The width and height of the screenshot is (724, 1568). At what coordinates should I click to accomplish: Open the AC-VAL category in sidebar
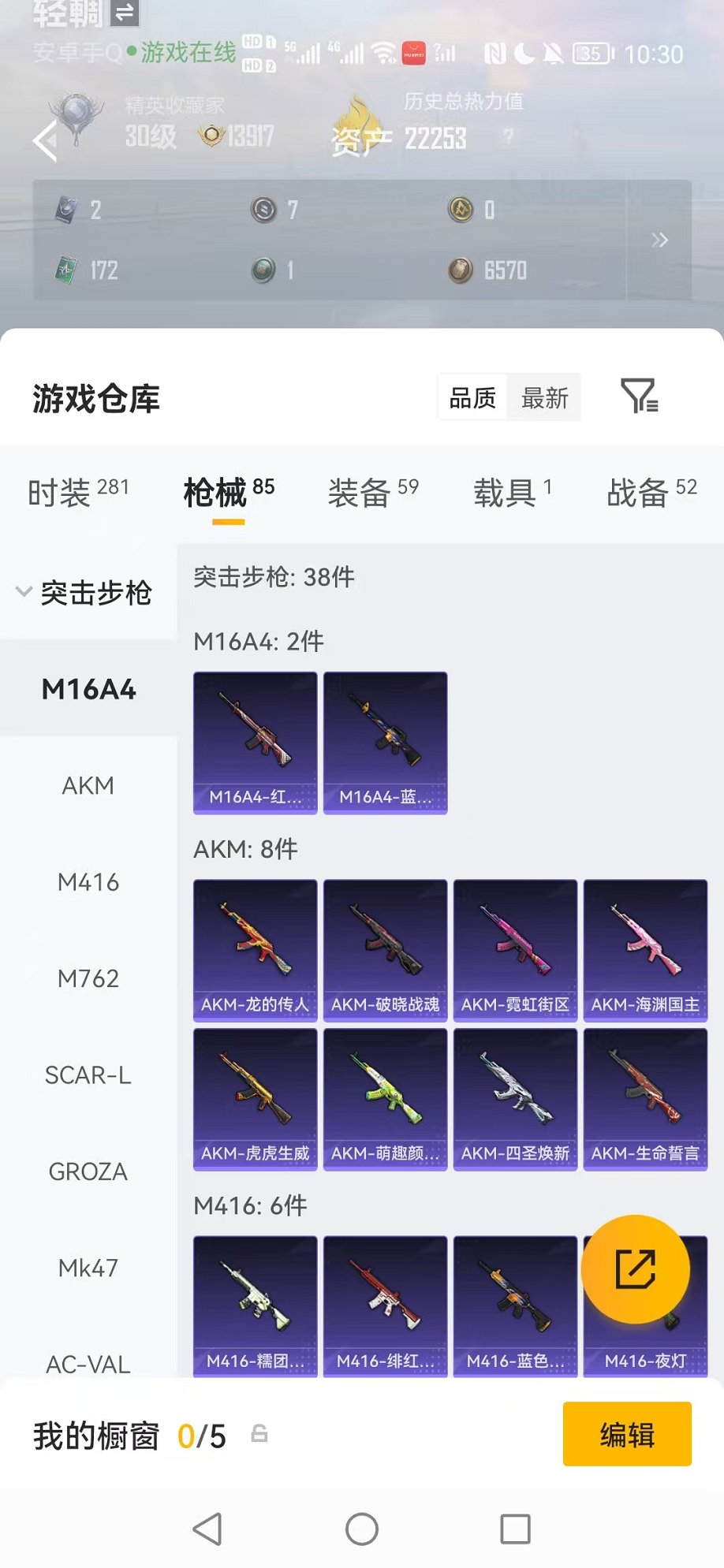point(87,1364)
